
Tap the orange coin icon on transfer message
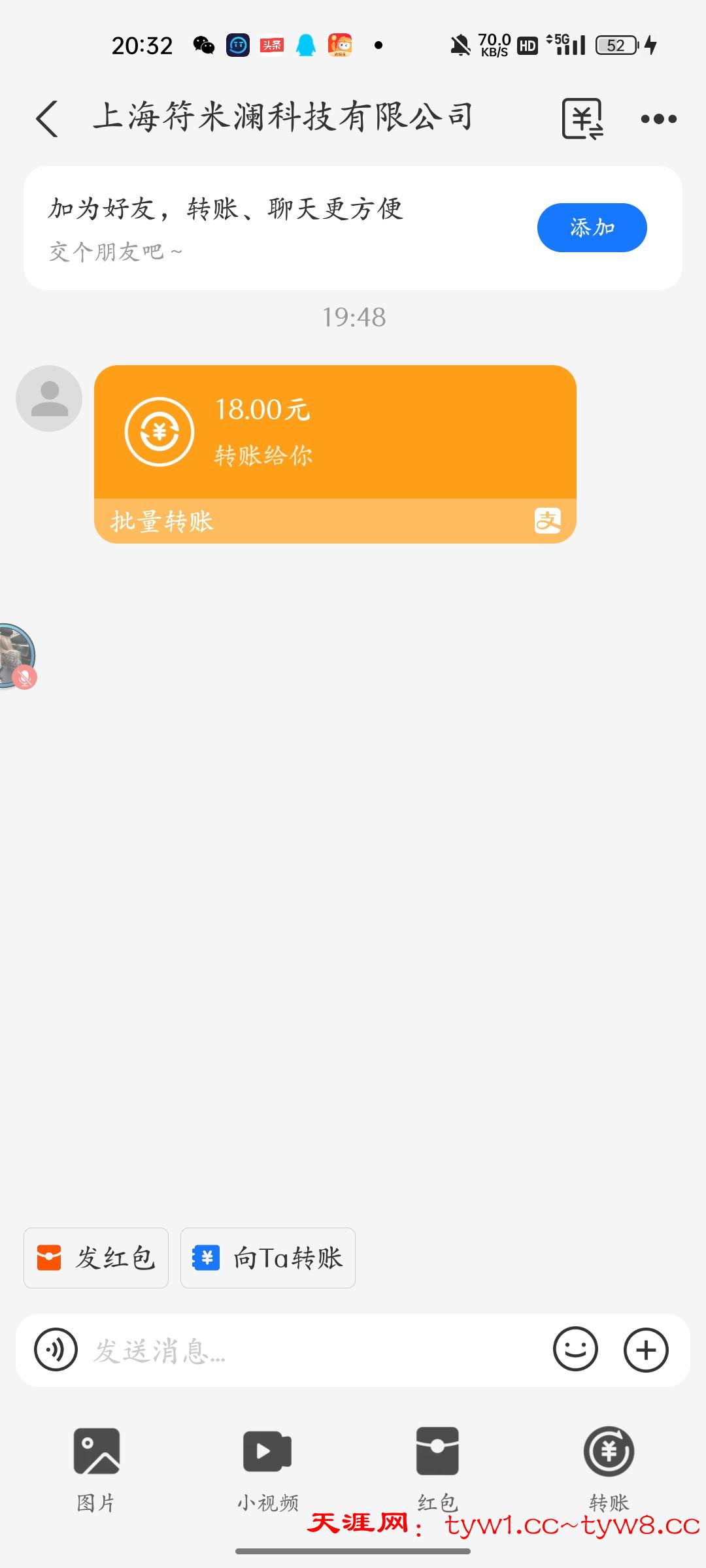pyautogui.click(x=159, y=431)
